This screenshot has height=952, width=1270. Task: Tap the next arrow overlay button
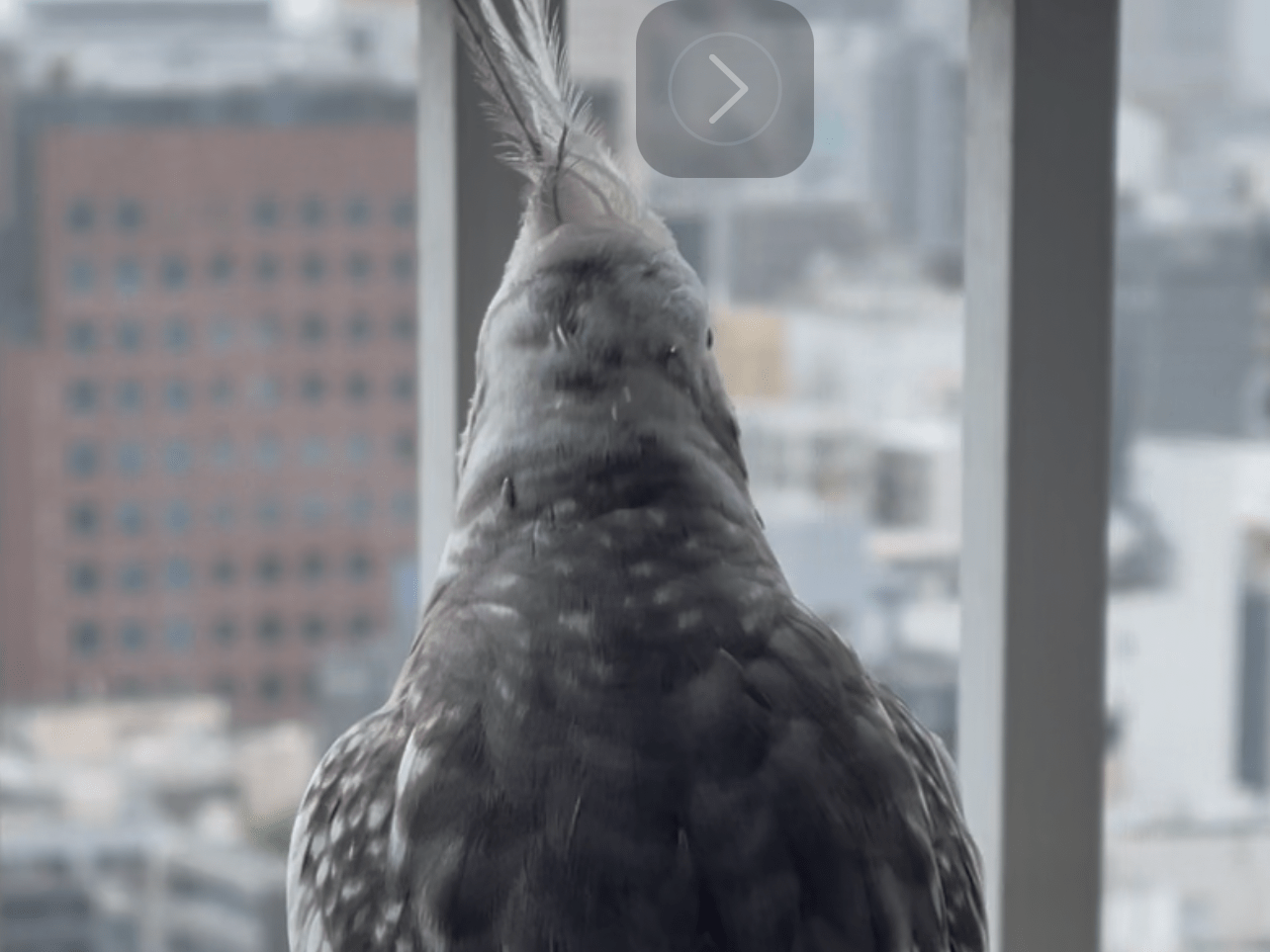click(x=724, y=89)
